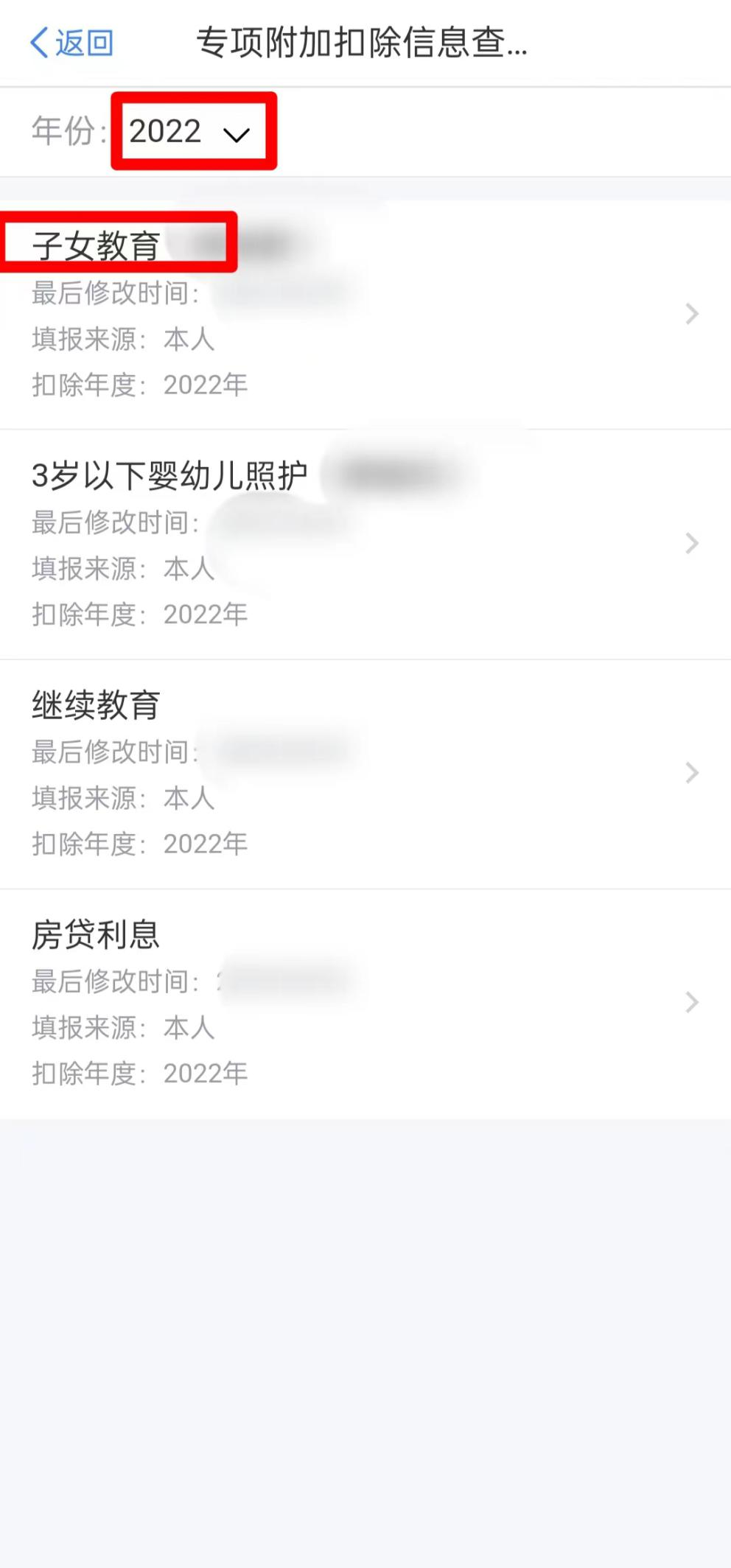Viewport: 731px width, 1568px height.
Task: Open the 房贷利息 deduction details
Action: [x=365, y=1004]
